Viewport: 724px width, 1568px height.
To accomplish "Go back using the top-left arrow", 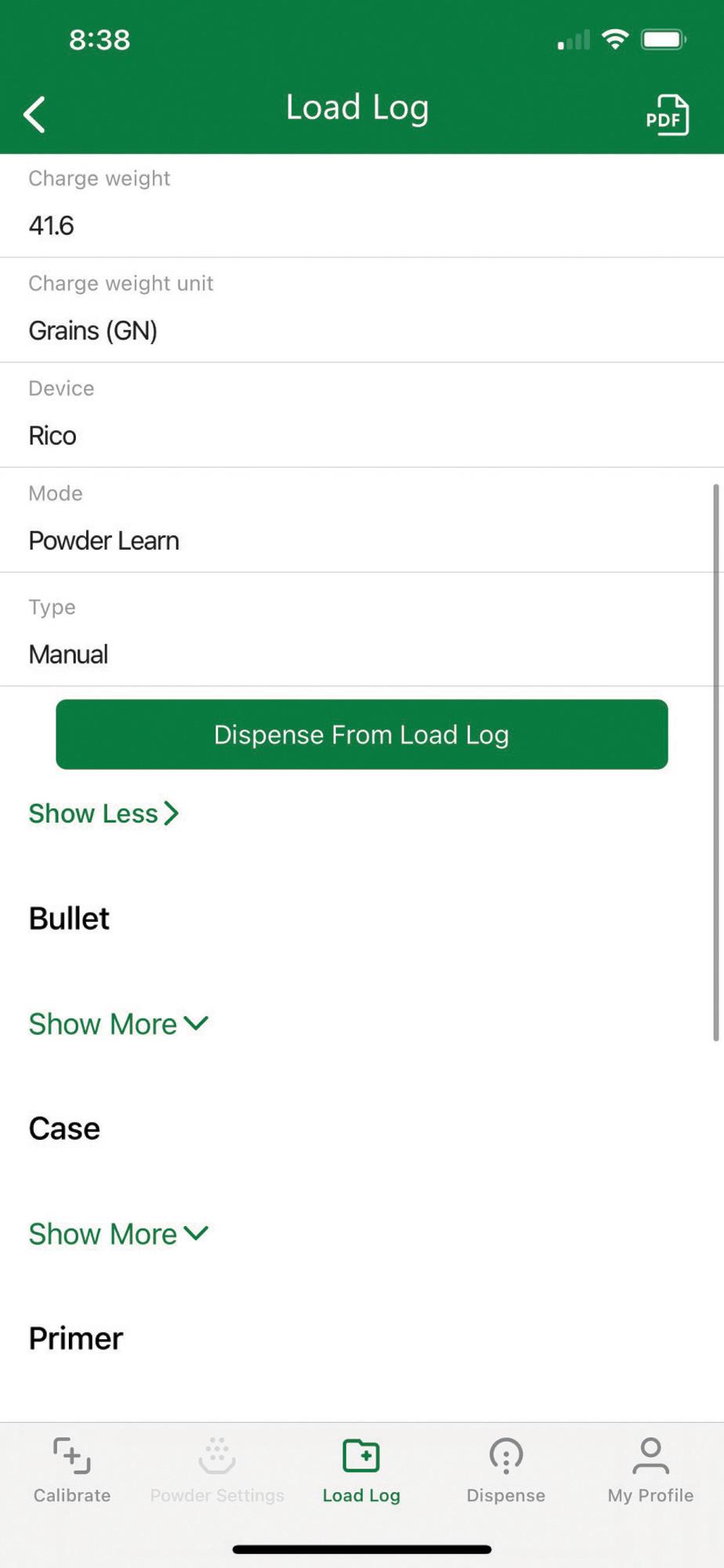I will click(34, 115).
